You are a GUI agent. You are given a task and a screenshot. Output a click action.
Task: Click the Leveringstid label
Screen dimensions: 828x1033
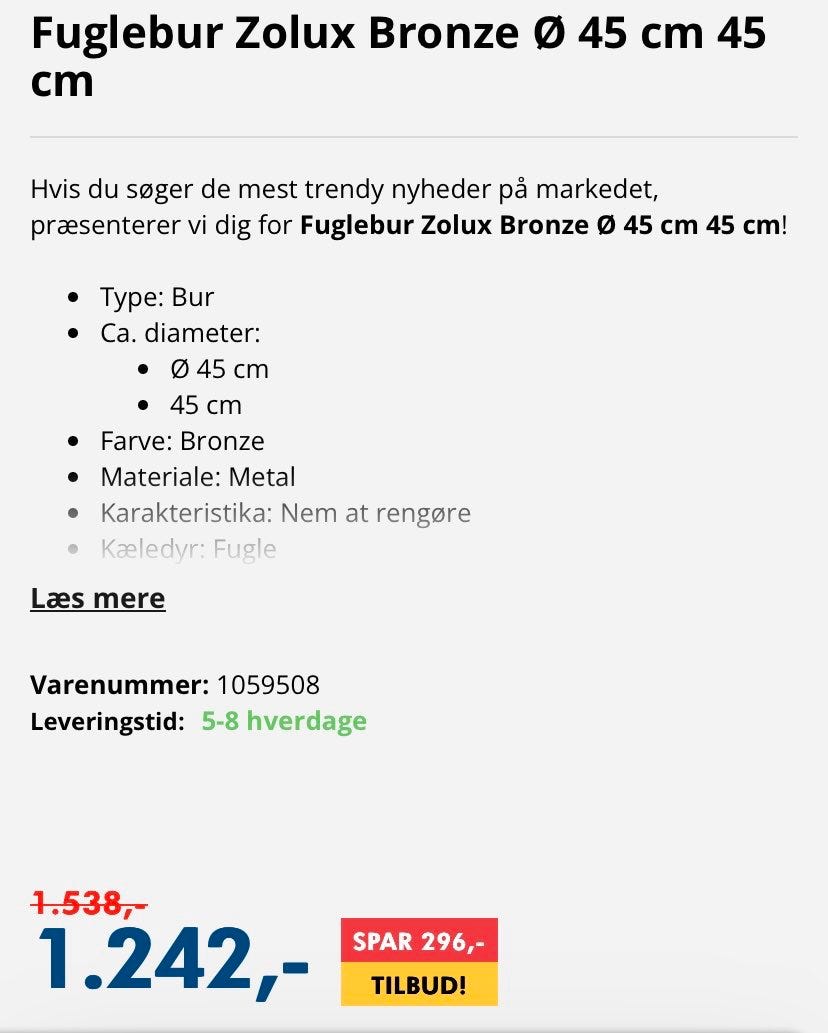(x=103, y=721)
